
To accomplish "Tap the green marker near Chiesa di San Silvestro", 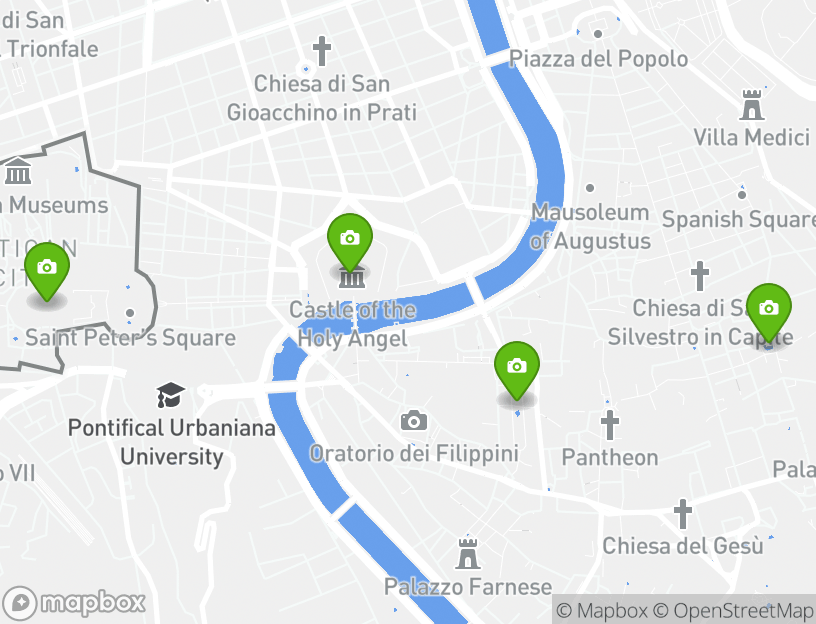I will (x=768, y=310).
